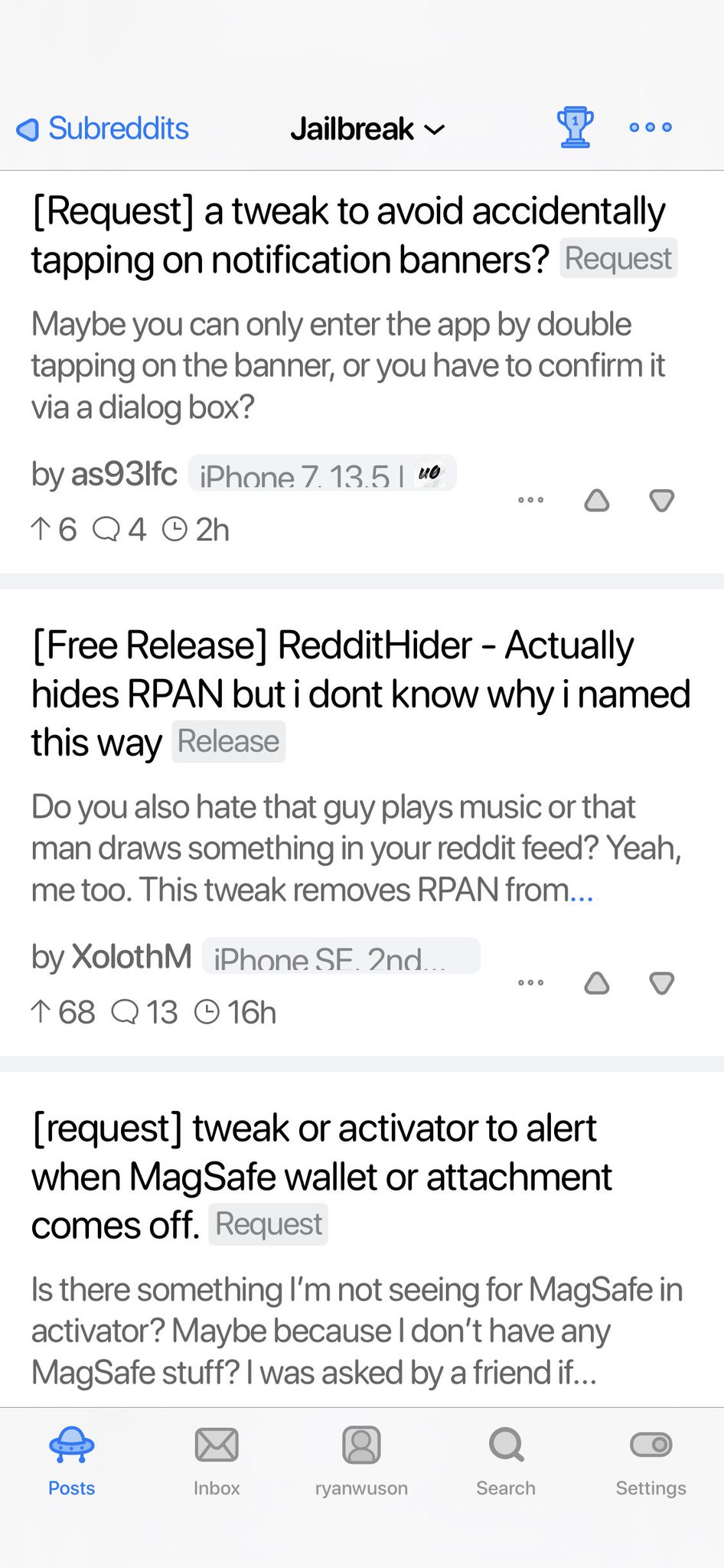Open the Jailbreak subreddit dropdown
Screen dimensions: 724x1568
(367, 129)
